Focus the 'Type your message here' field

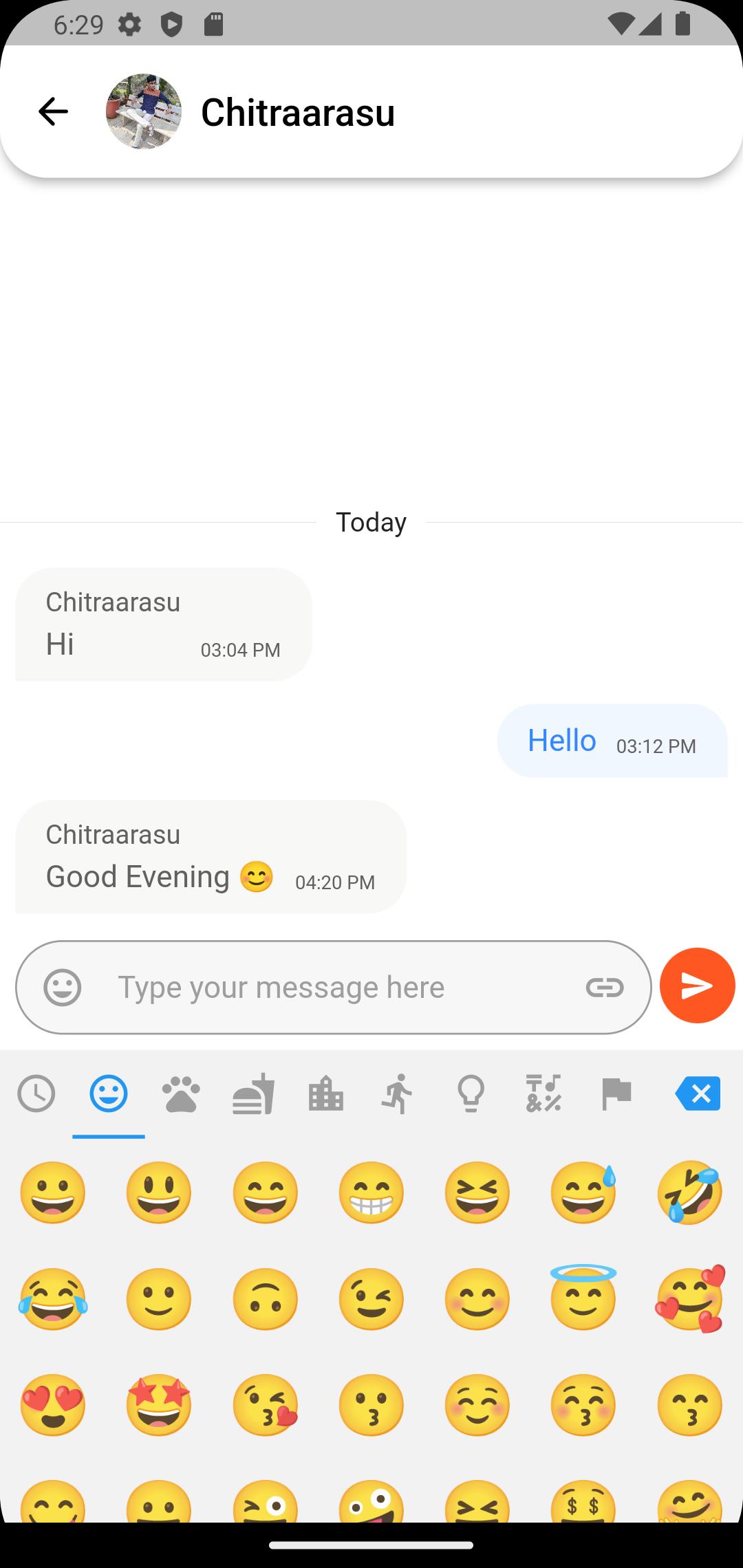click(337, 988)
